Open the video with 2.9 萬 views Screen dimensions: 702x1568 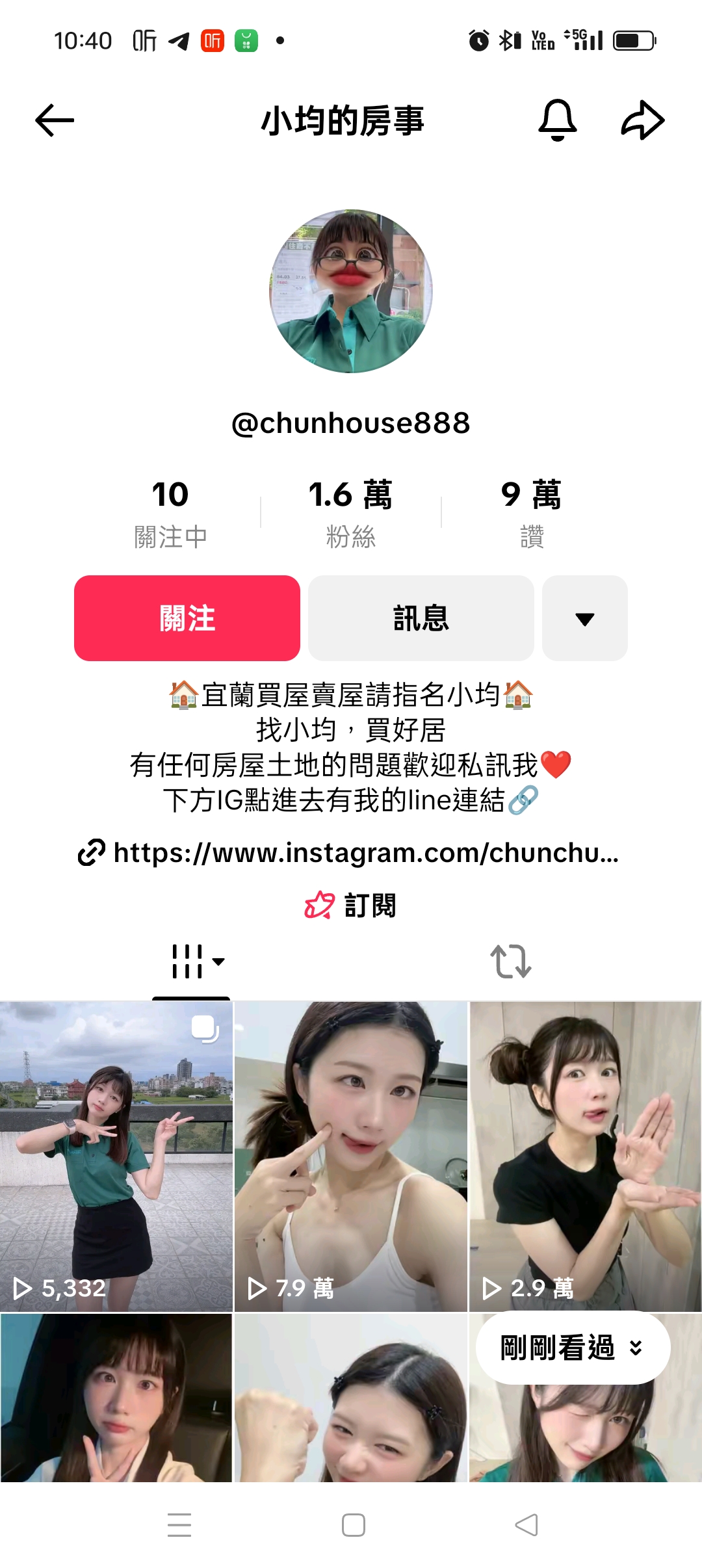(x=585, y=1157)
